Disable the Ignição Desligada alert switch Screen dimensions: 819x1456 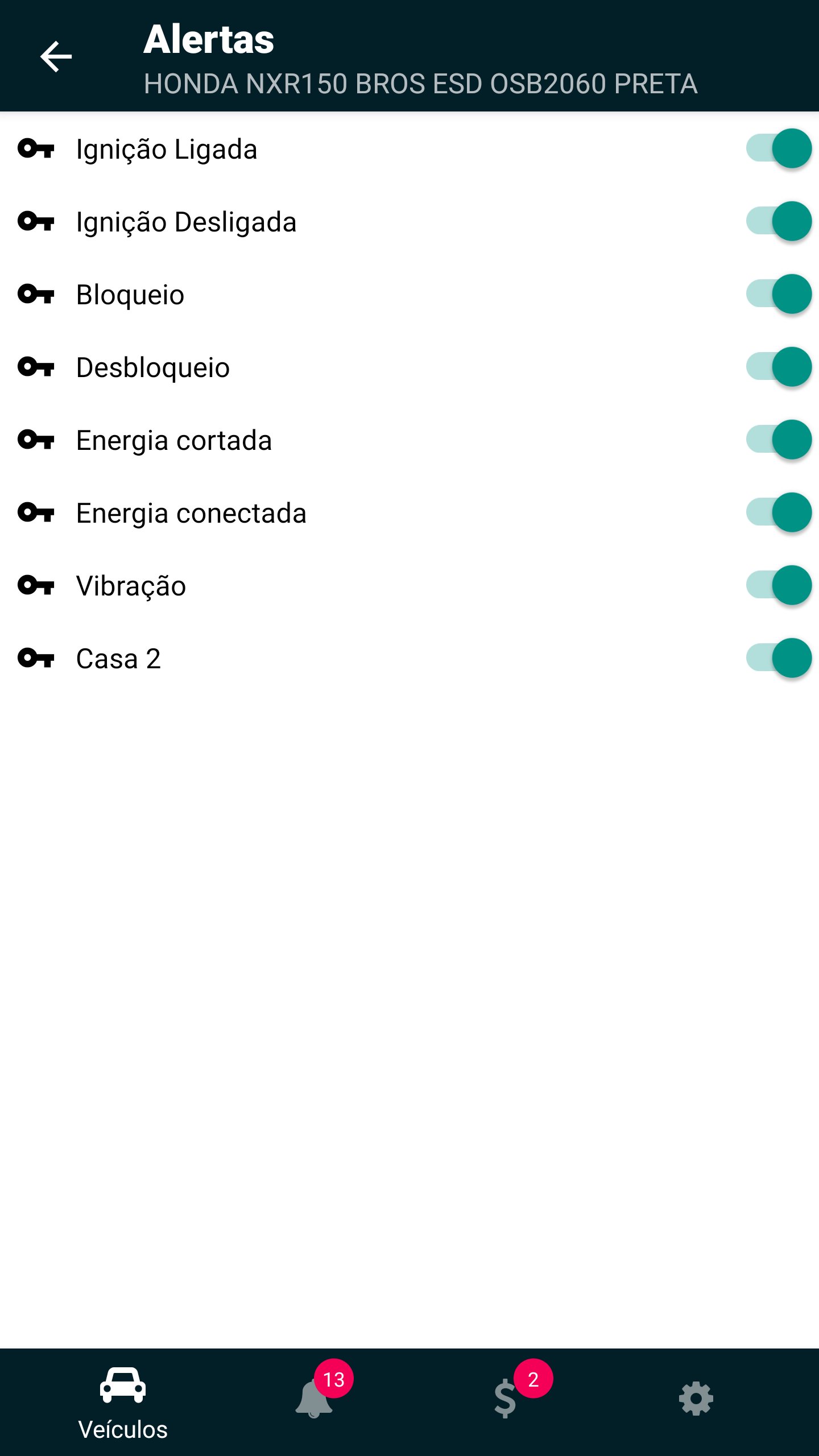tap(778, 221)
